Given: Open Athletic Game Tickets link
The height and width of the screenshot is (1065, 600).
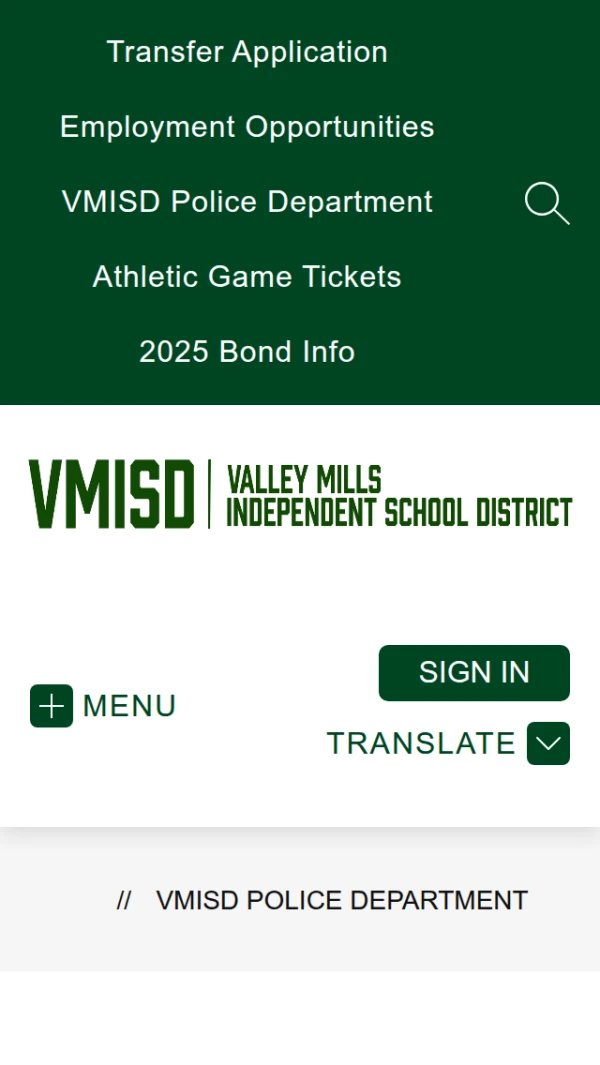Looking at the screenshot, I should 247,277.
